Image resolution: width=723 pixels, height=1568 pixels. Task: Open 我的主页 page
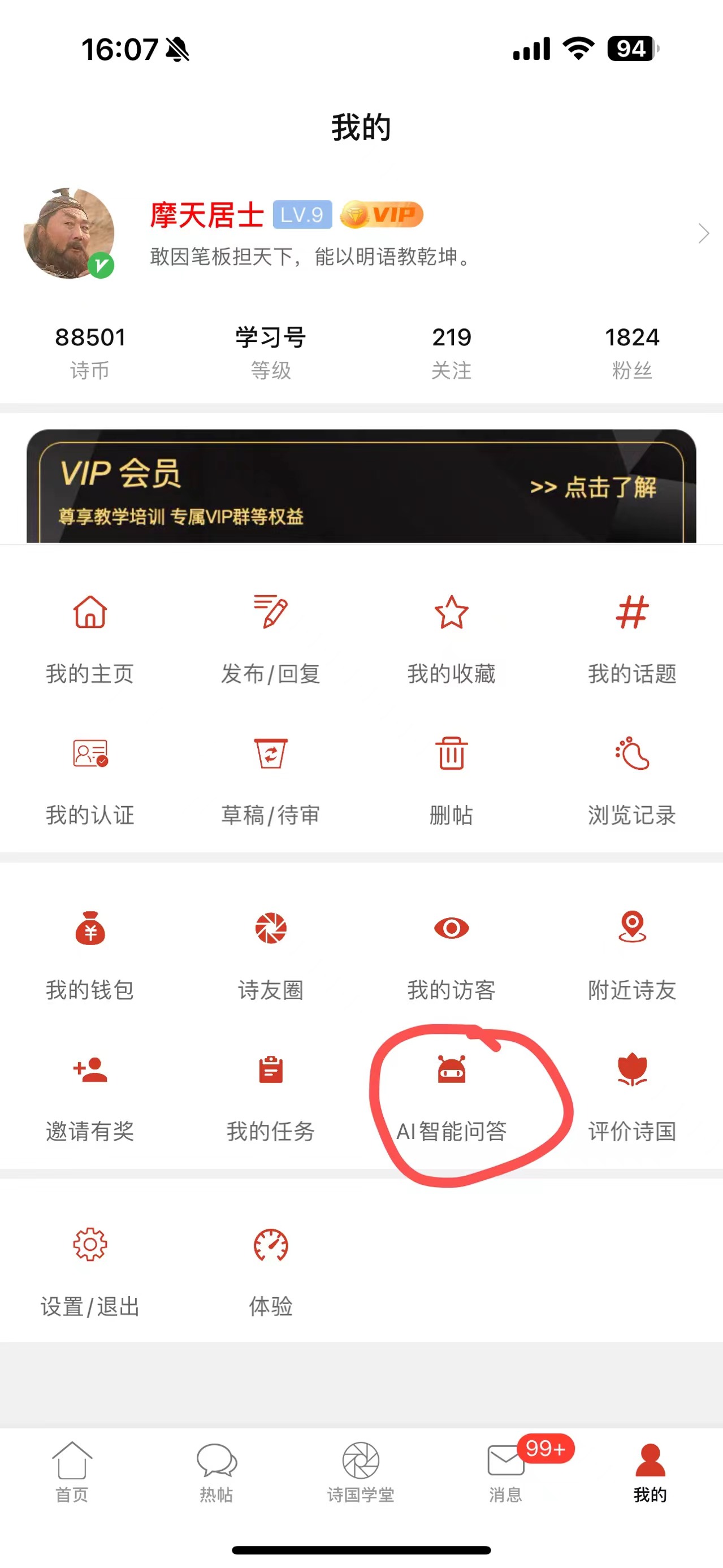(x=90, y=638)
